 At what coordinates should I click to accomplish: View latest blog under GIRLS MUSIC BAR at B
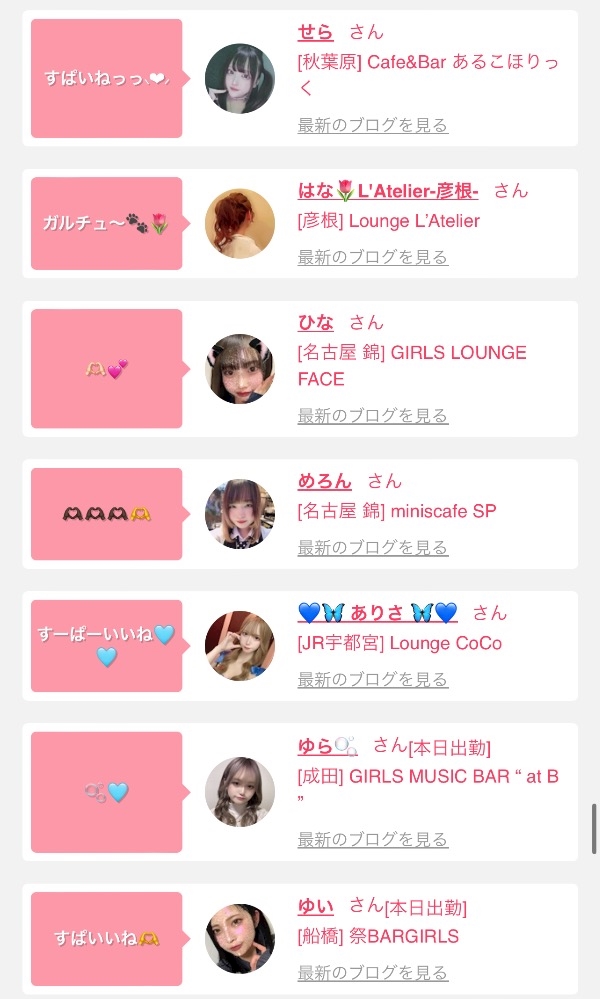(x=373, y=839)
